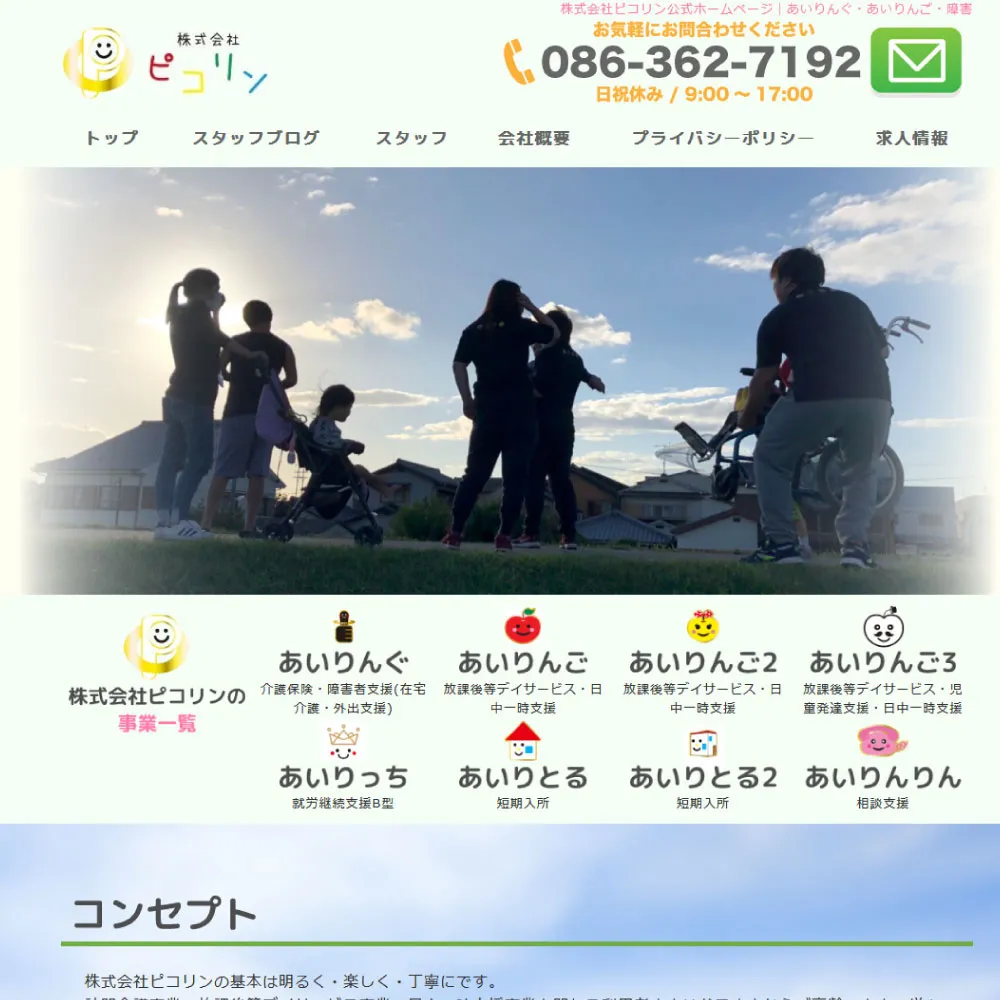View the プライバシーポリシー page

pyautogui.click(x=722, y=138)
